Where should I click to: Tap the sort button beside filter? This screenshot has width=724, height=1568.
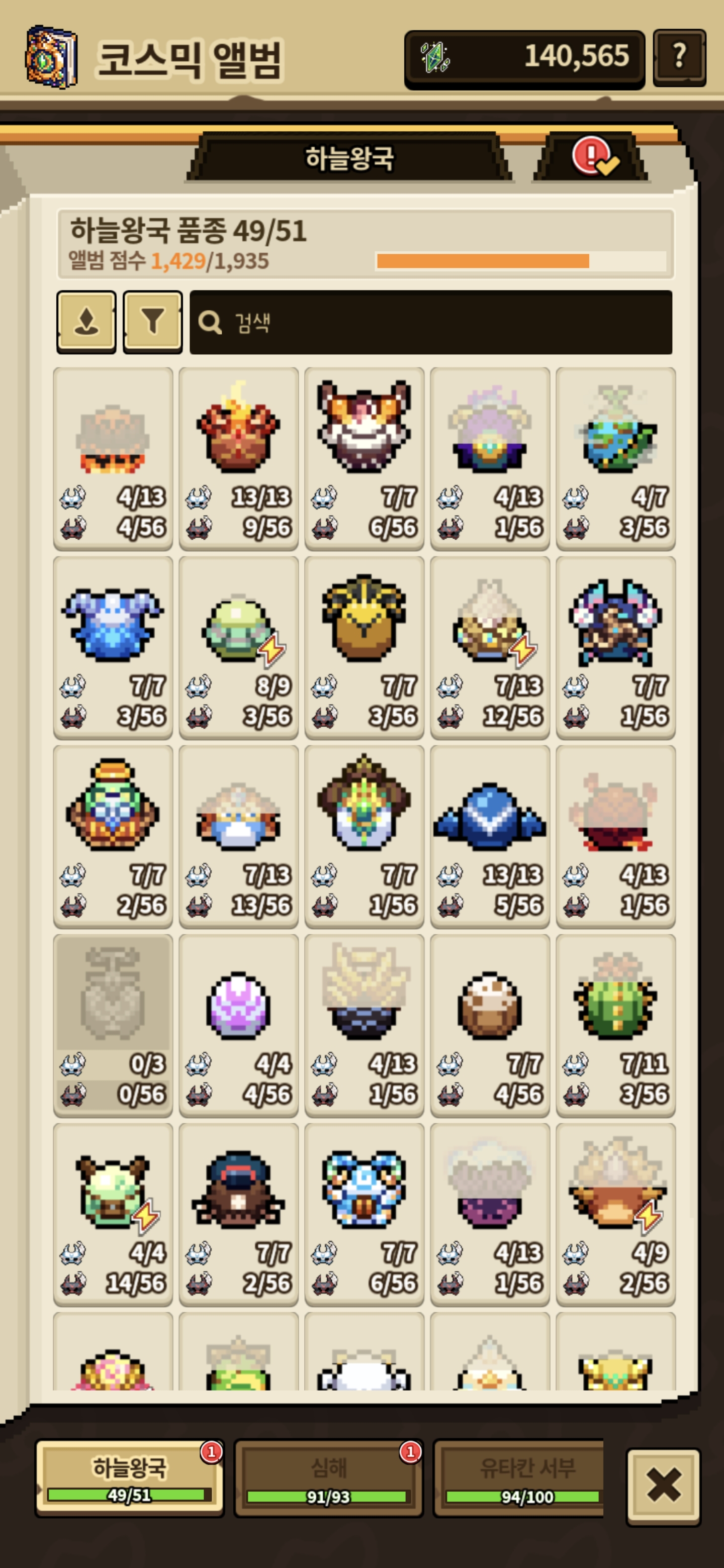[86, 322]
